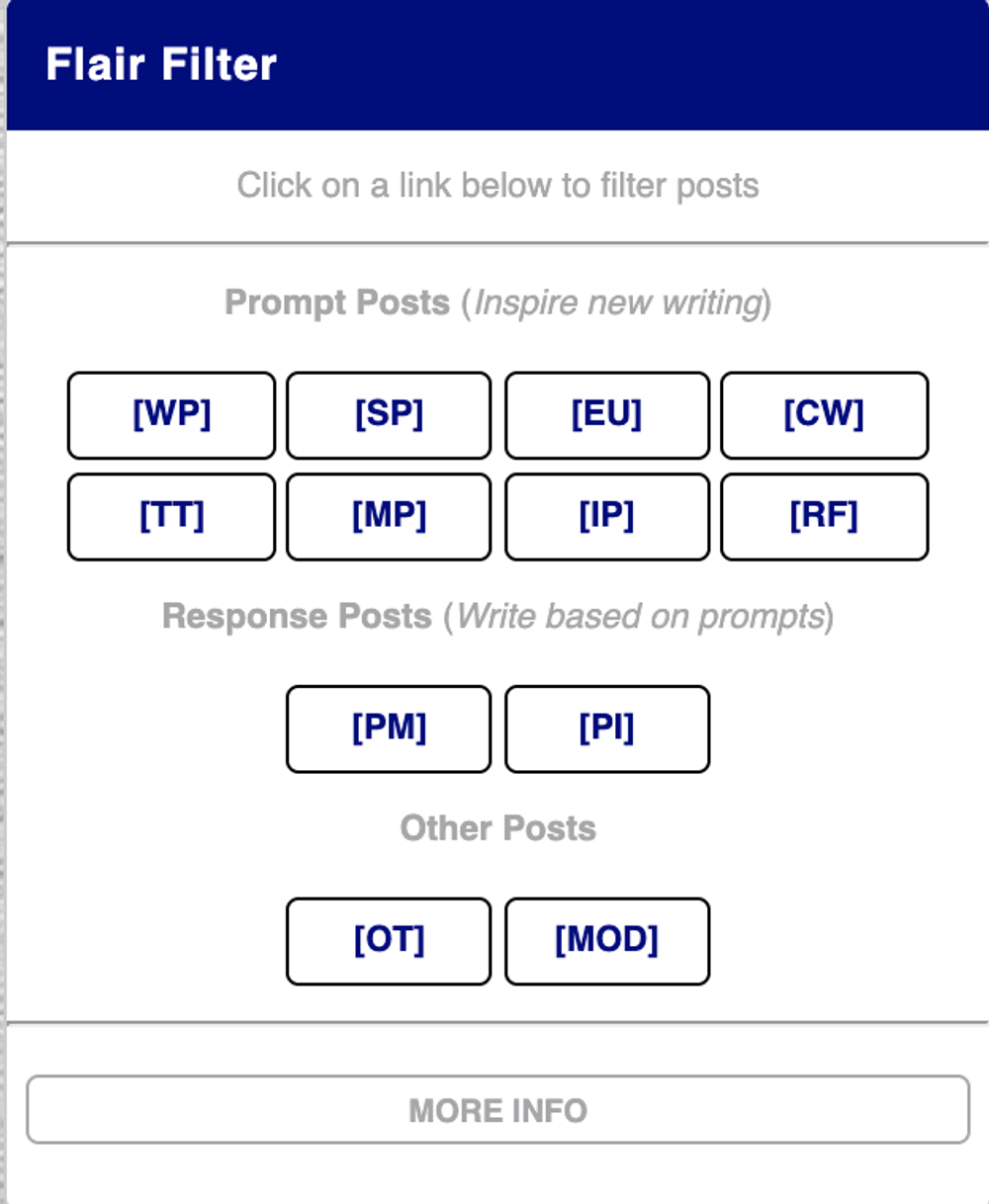Show [PI] response posts

coord(607,729)
